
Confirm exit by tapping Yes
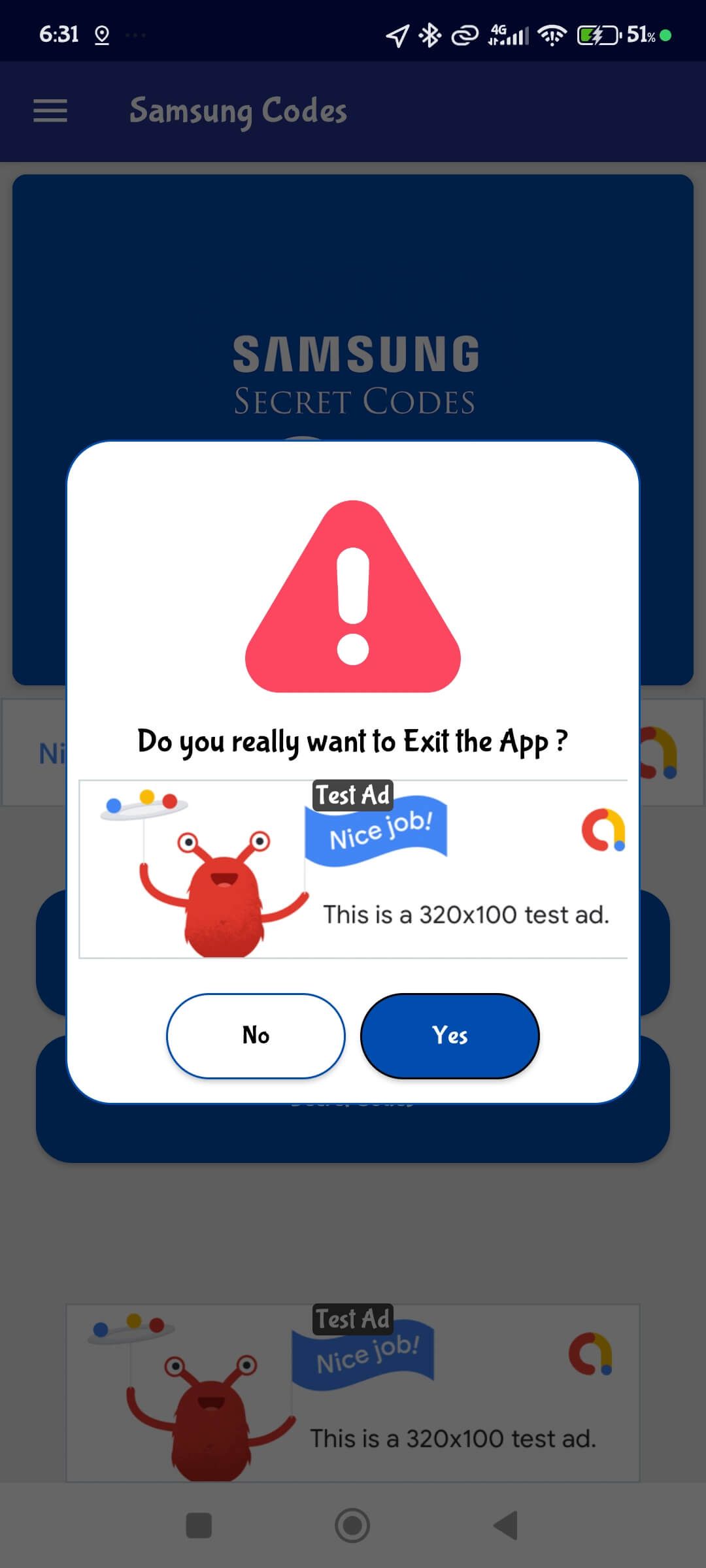point(450,1036)
